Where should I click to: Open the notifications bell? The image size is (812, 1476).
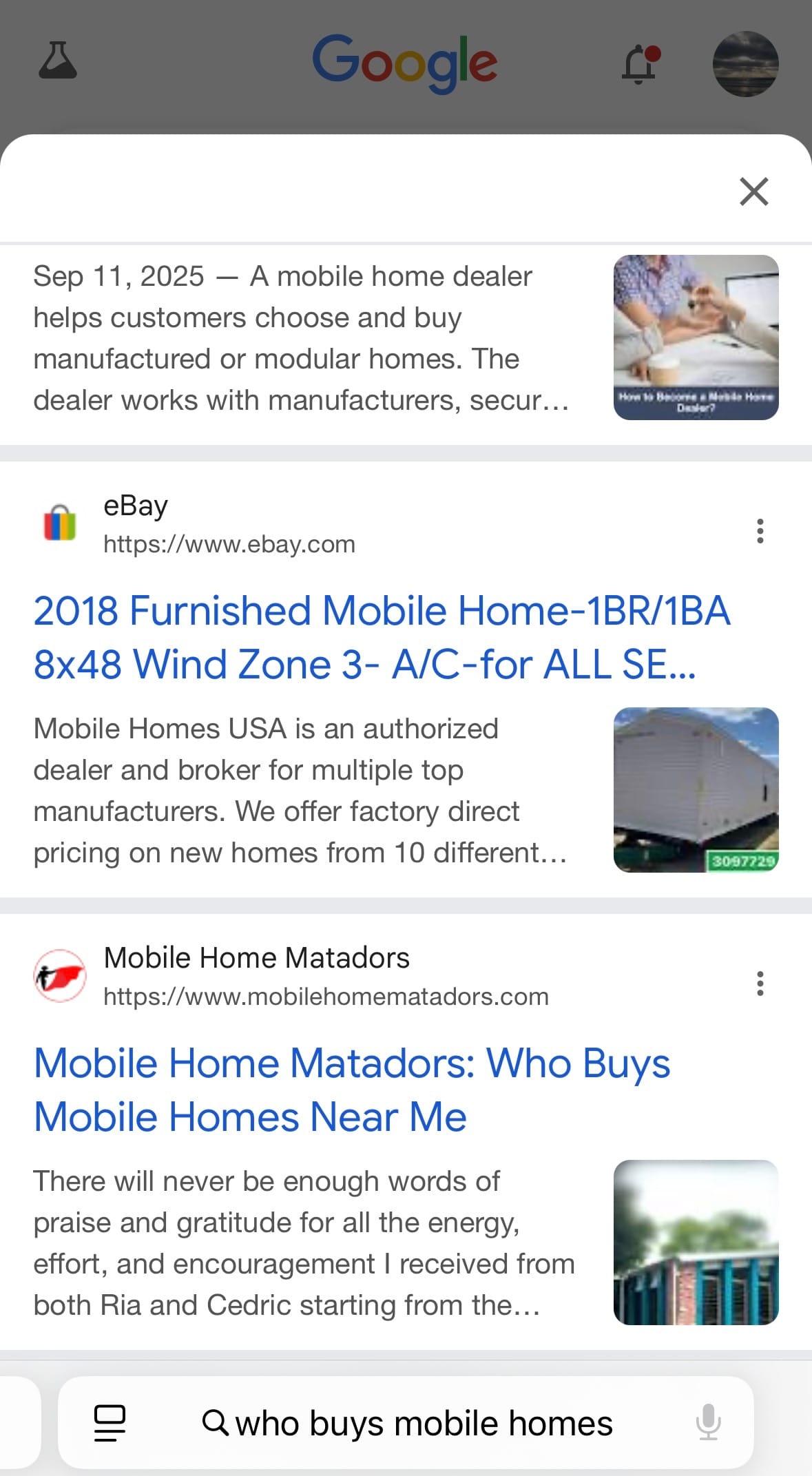641,64
